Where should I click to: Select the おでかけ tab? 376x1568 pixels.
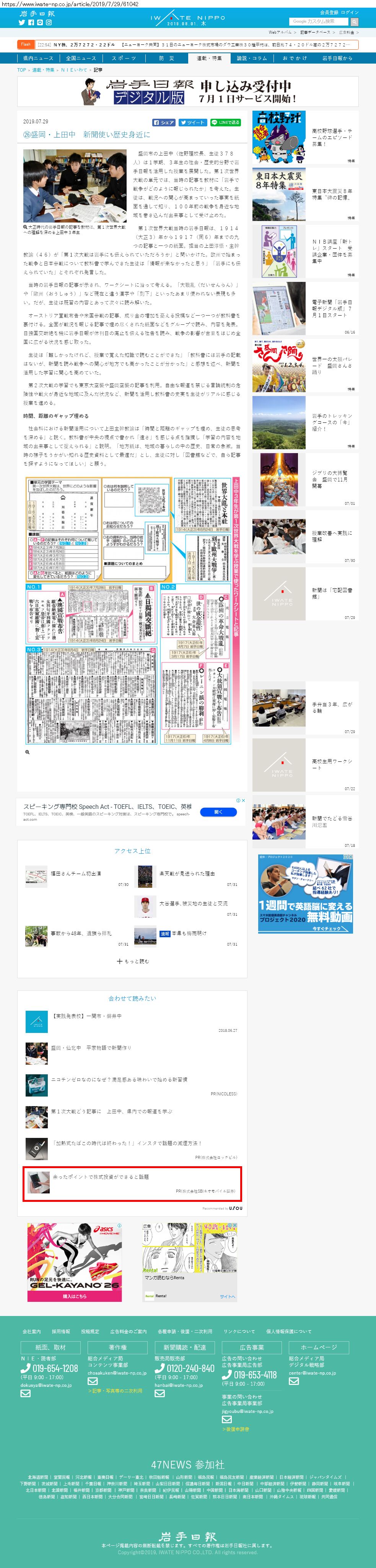(295, 59)
